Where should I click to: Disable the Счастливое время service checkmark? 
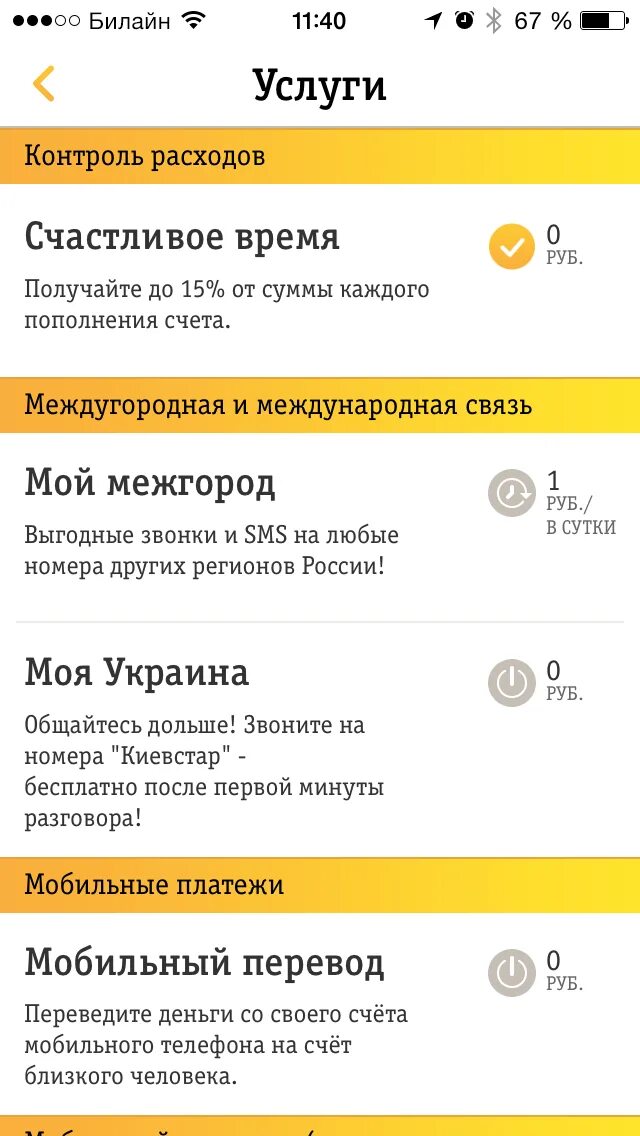[x=512, y=246]
